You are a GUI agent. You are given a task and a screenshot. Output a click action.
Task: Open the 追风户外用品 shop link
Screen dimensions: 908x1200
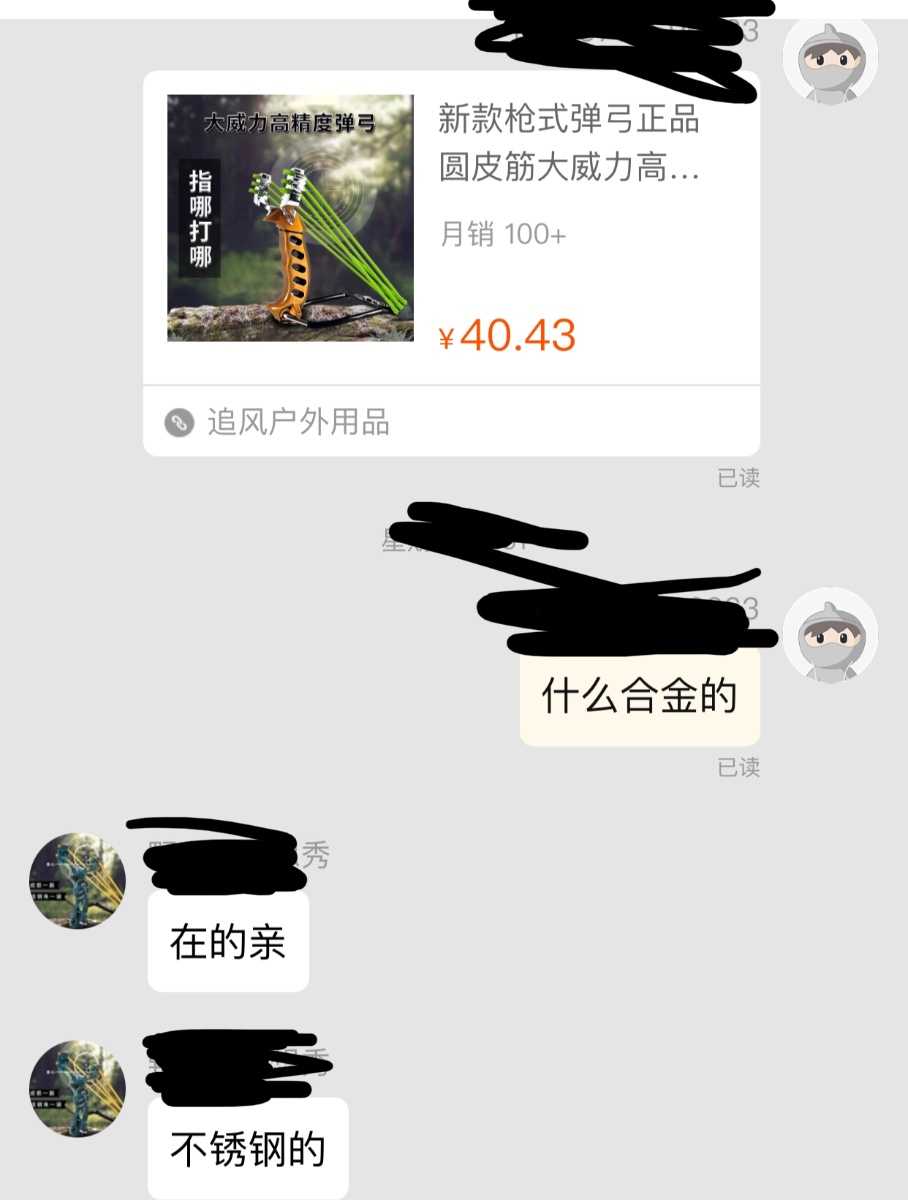click(297, 422)
